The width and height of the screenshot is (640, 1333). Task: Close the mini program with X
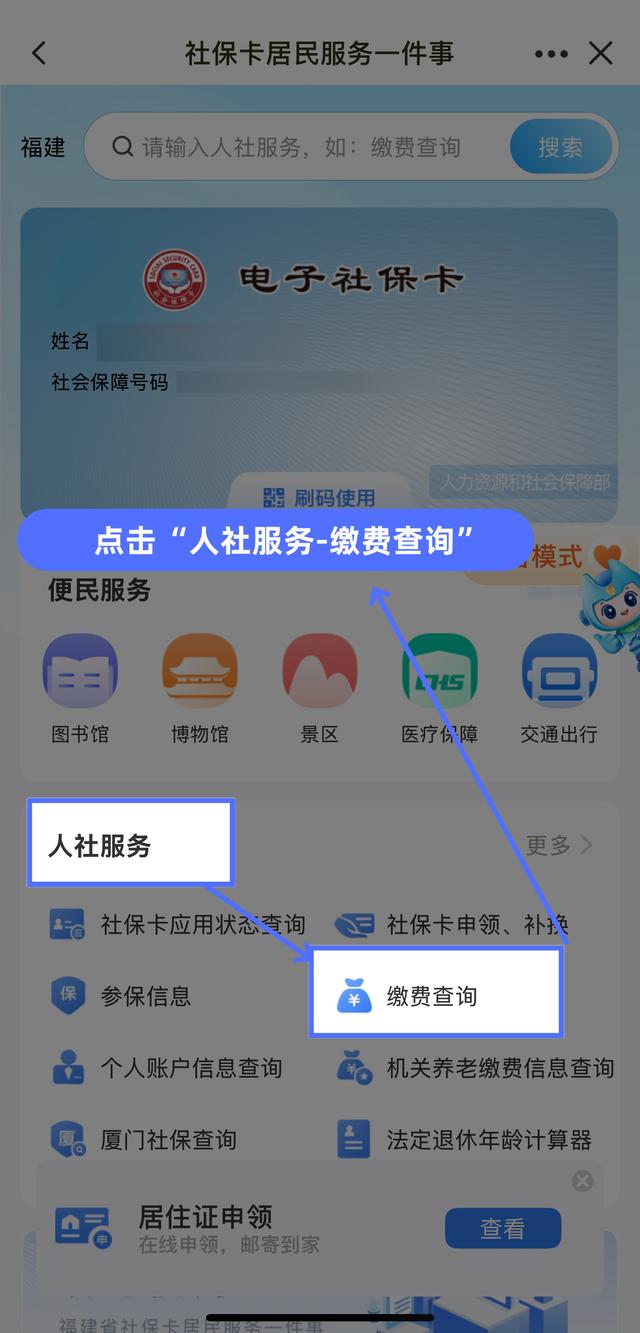click(601, 53)
